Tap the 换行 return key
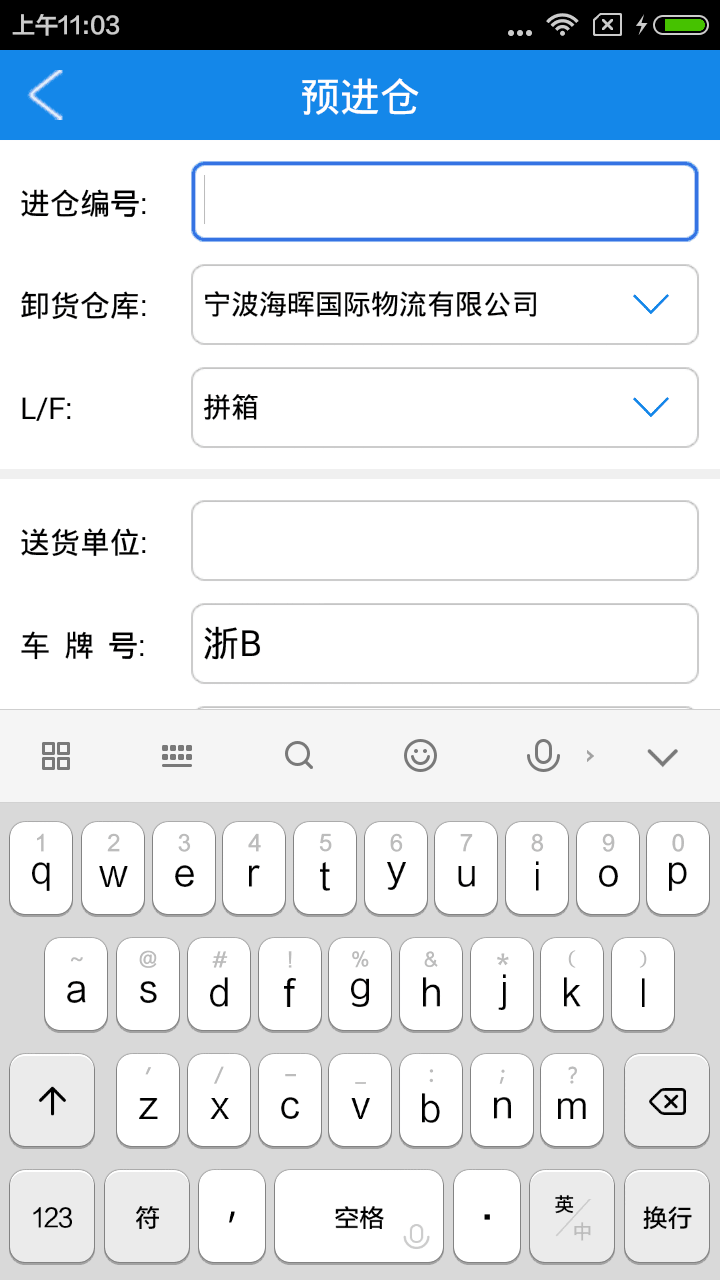Screen dimensions: 720x1280 point(666,1217)
